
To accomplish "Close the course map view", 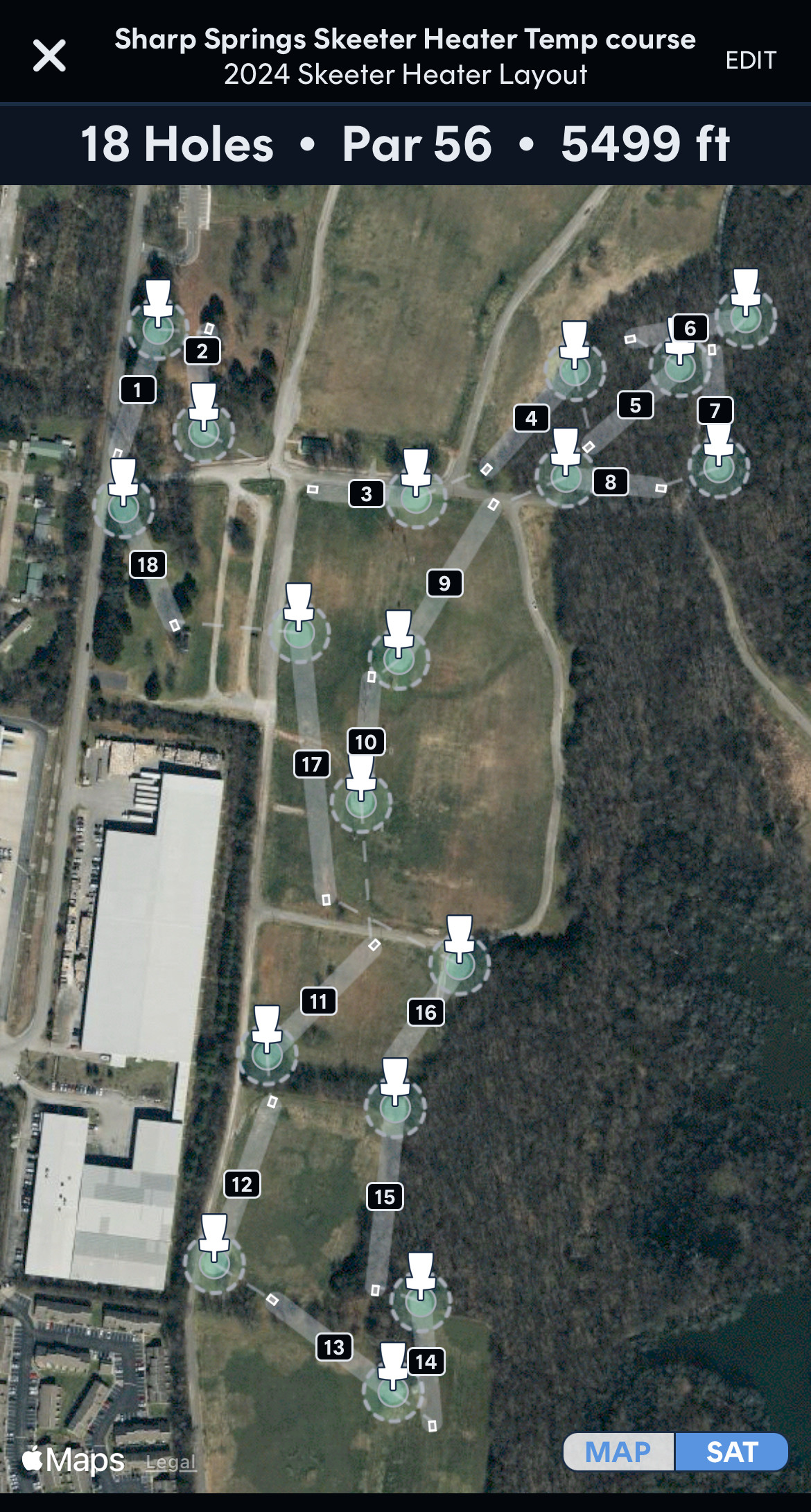I will [49, 55].
